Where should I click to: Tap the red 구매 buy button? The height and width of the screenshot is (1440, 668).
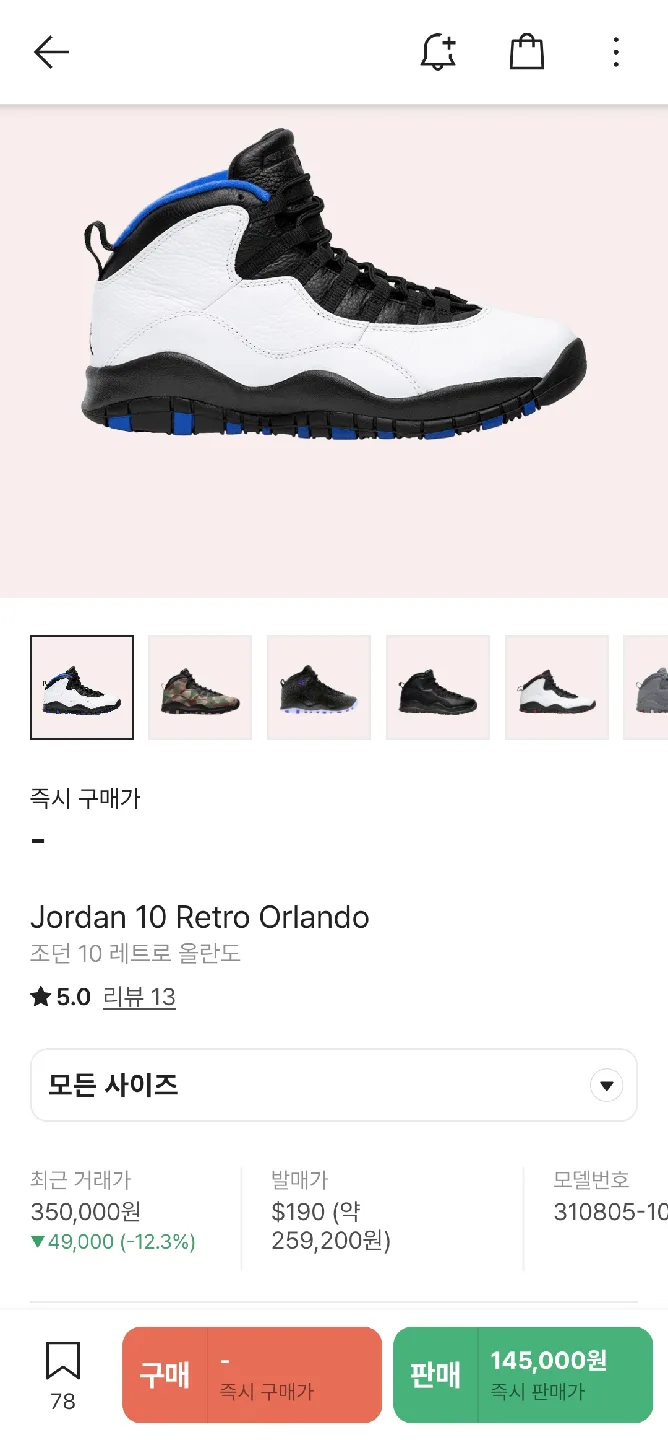(252, 1375)
